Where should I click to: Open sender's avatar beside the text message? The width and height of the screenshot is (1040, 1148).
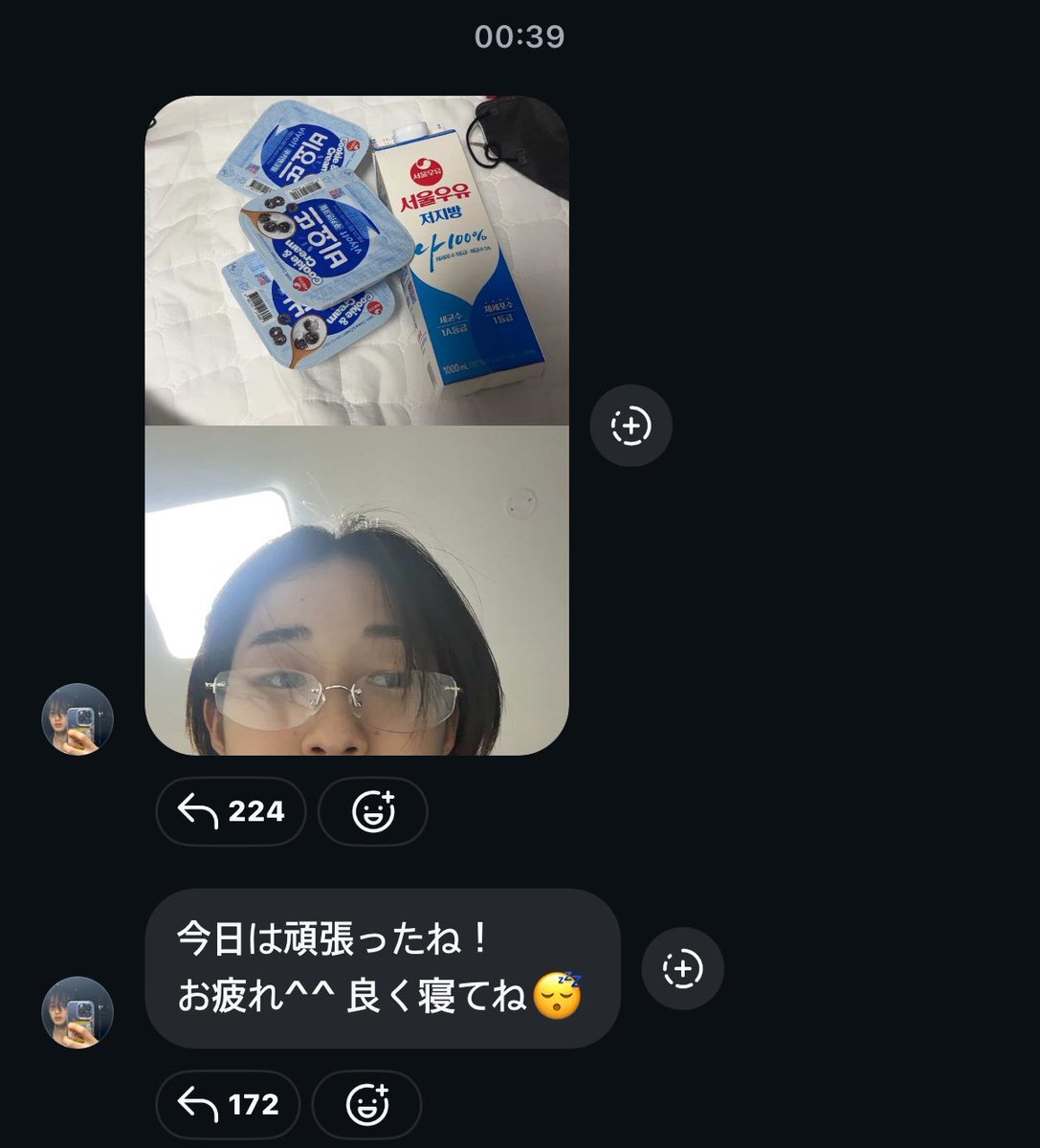point(77,1012)
